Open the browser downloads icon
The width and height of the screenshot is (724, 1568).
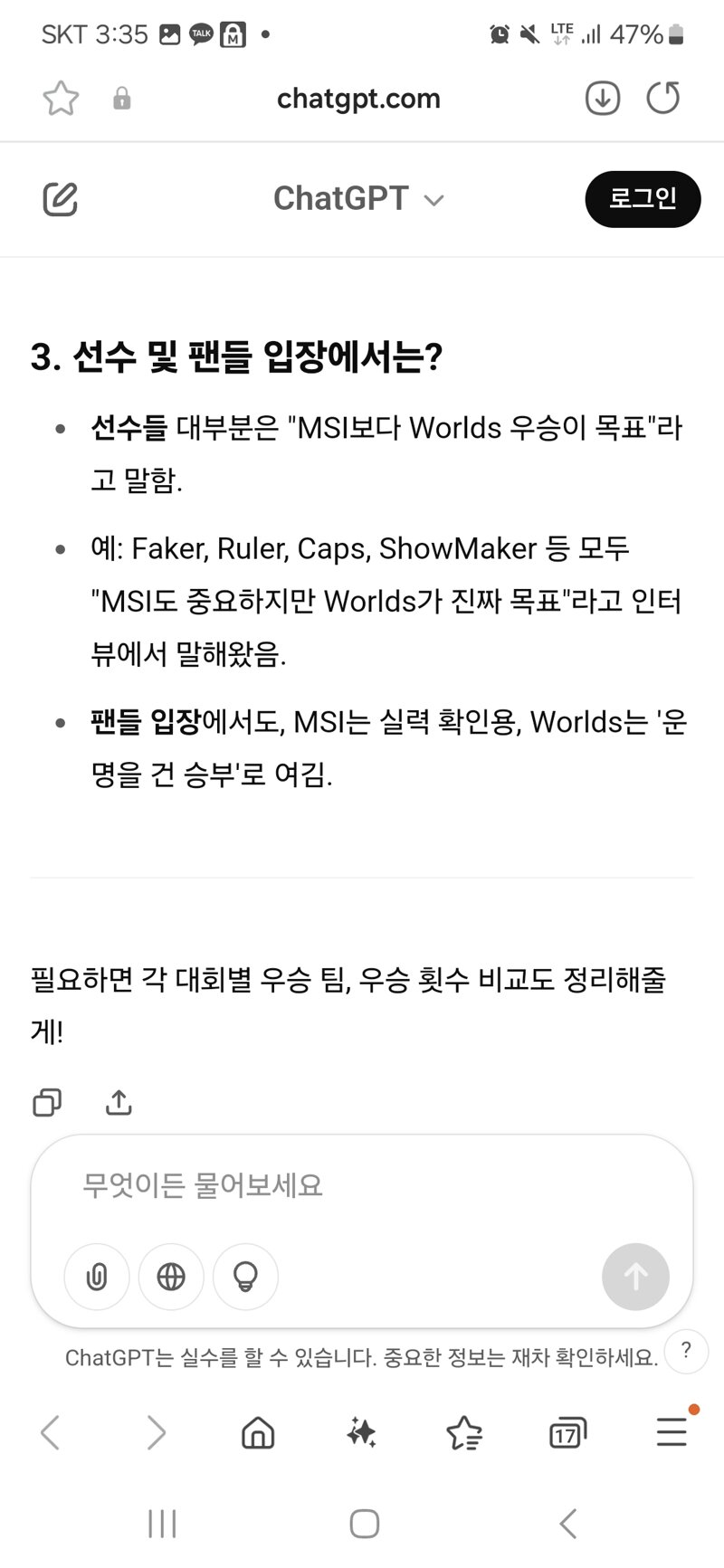click(603, 98)
